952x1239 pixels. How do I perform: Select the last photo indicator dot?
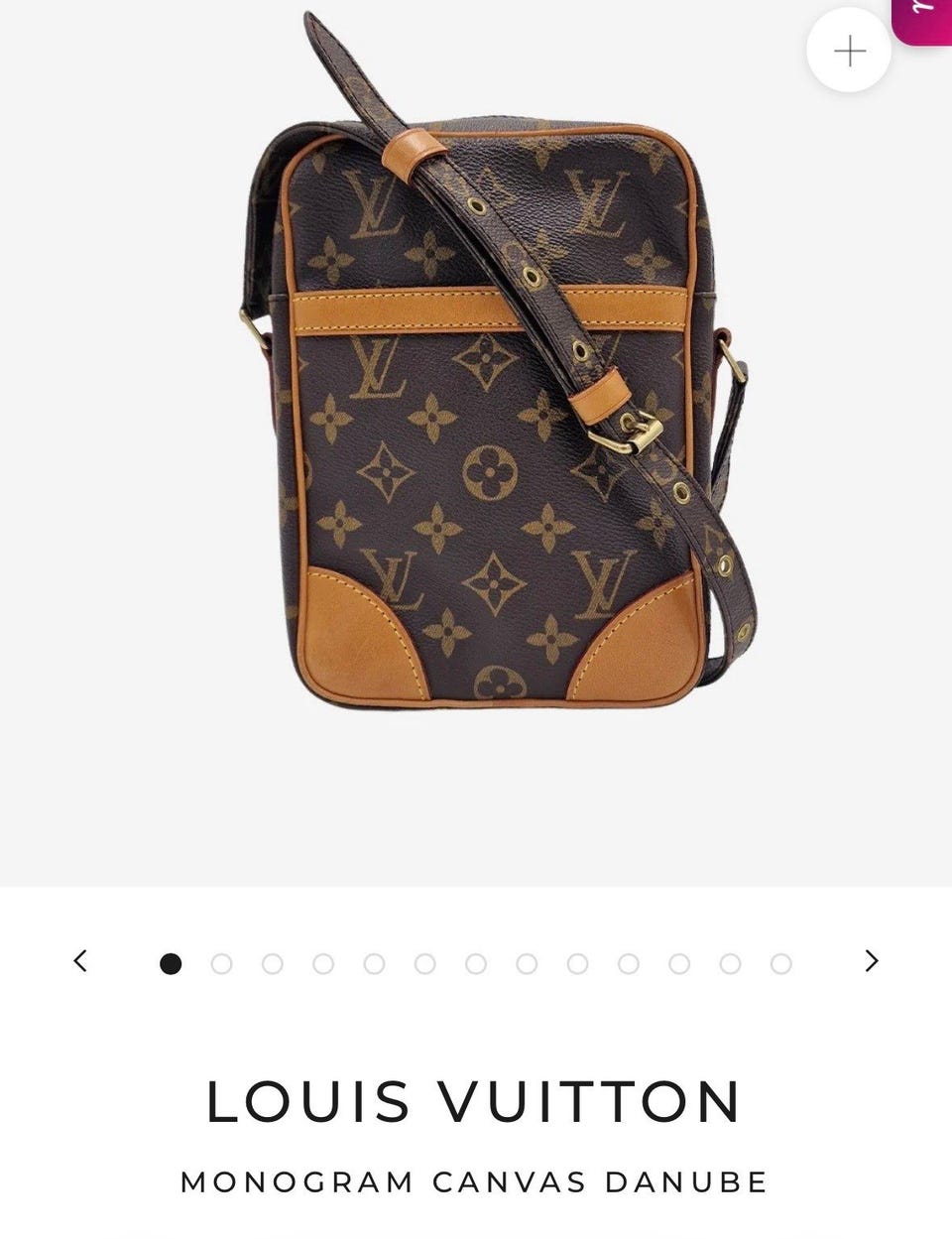[780, 963]
